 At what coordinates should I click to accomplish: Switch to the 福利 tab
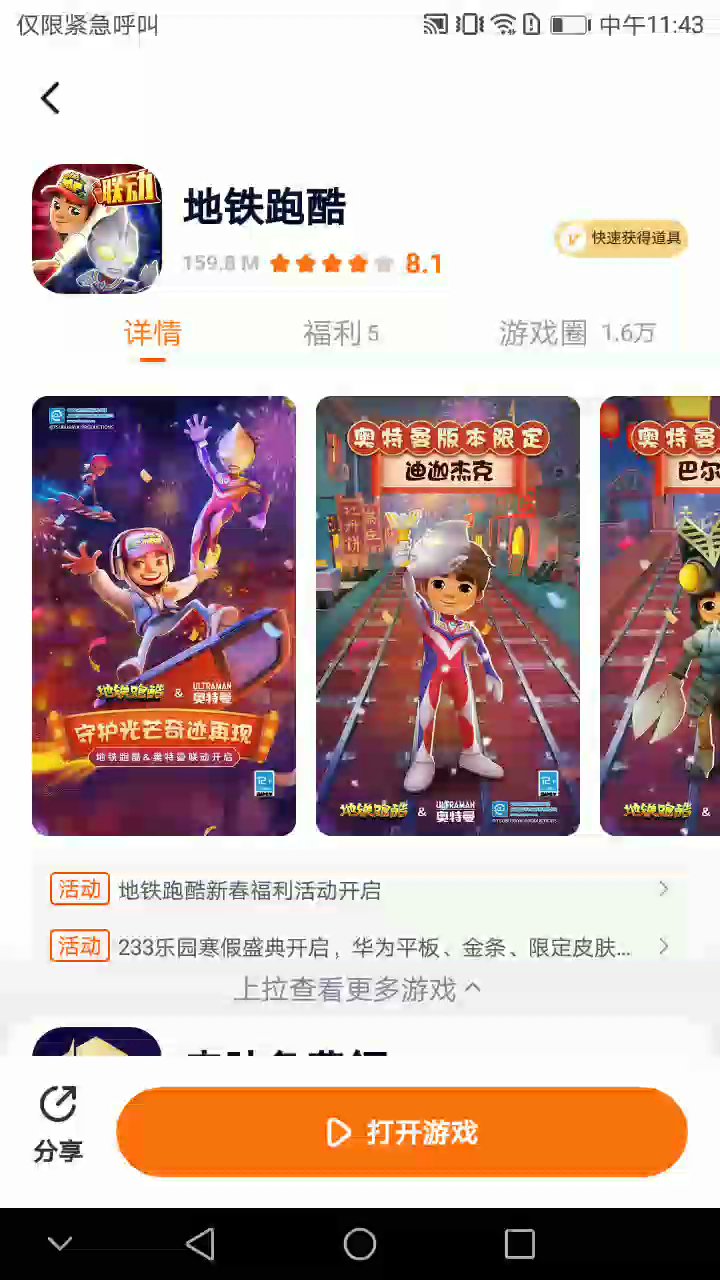point(340,333)
